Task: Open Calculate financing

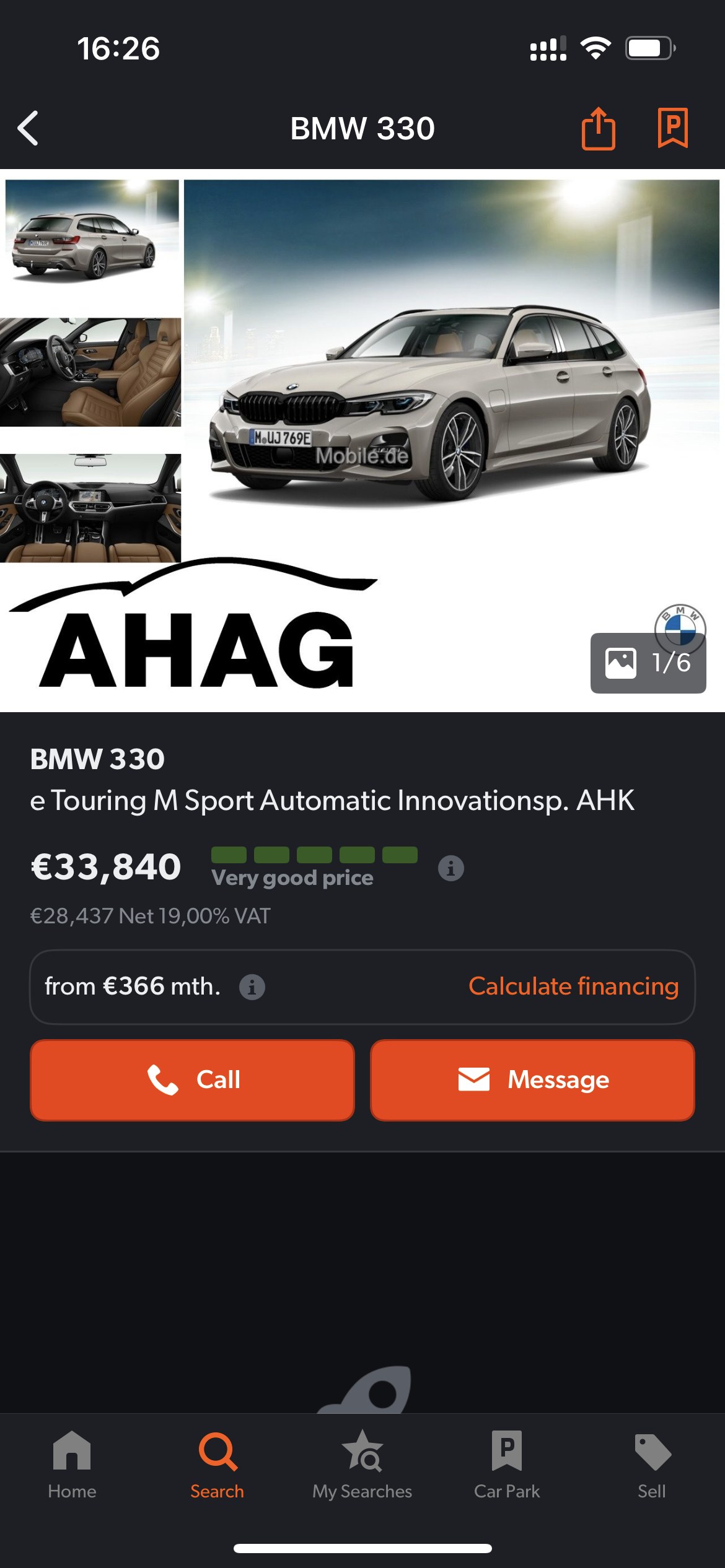Action: coord(573,986)
